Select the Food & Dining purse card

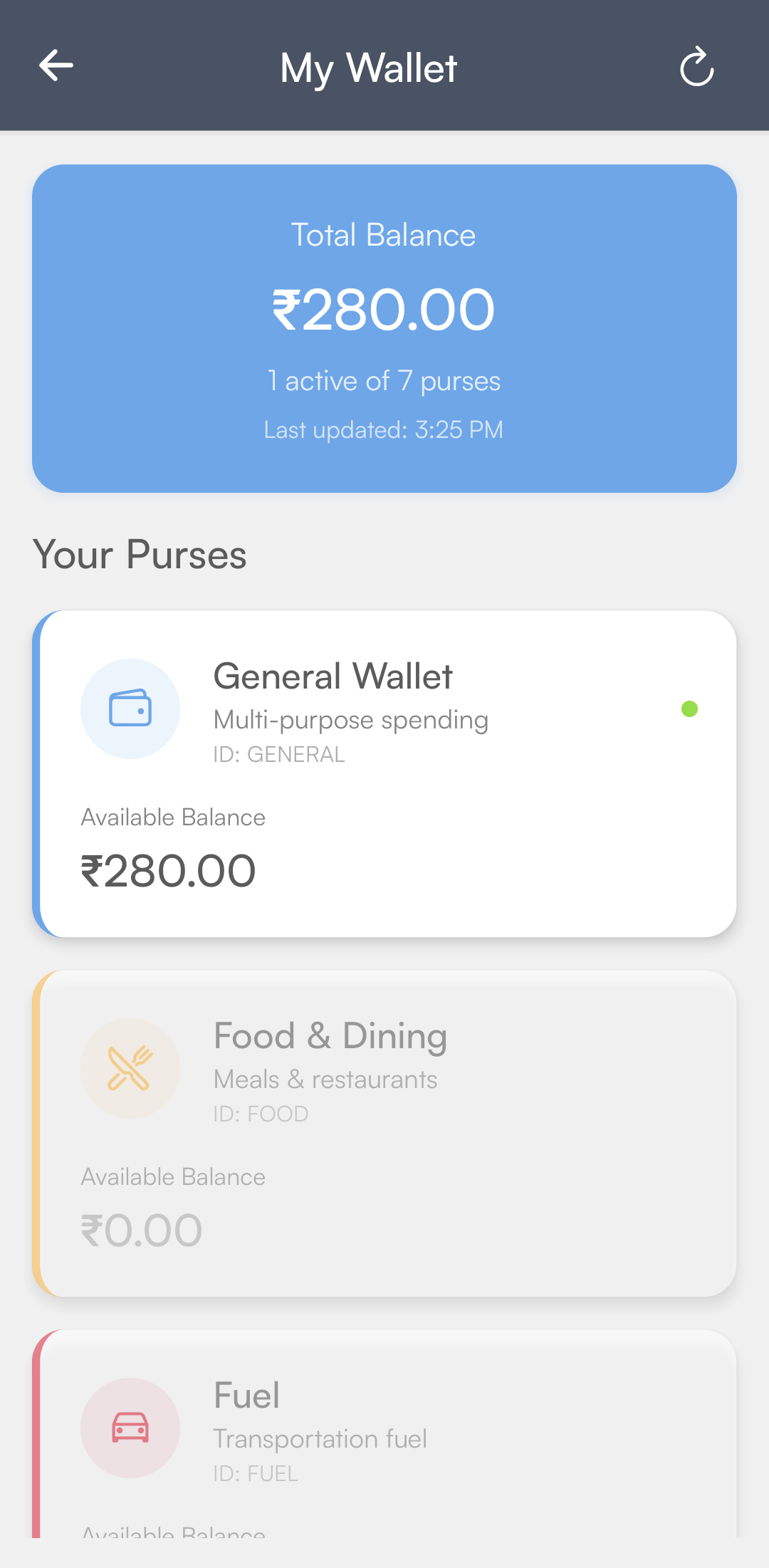pyautogui.click(x=384, y=1133)
